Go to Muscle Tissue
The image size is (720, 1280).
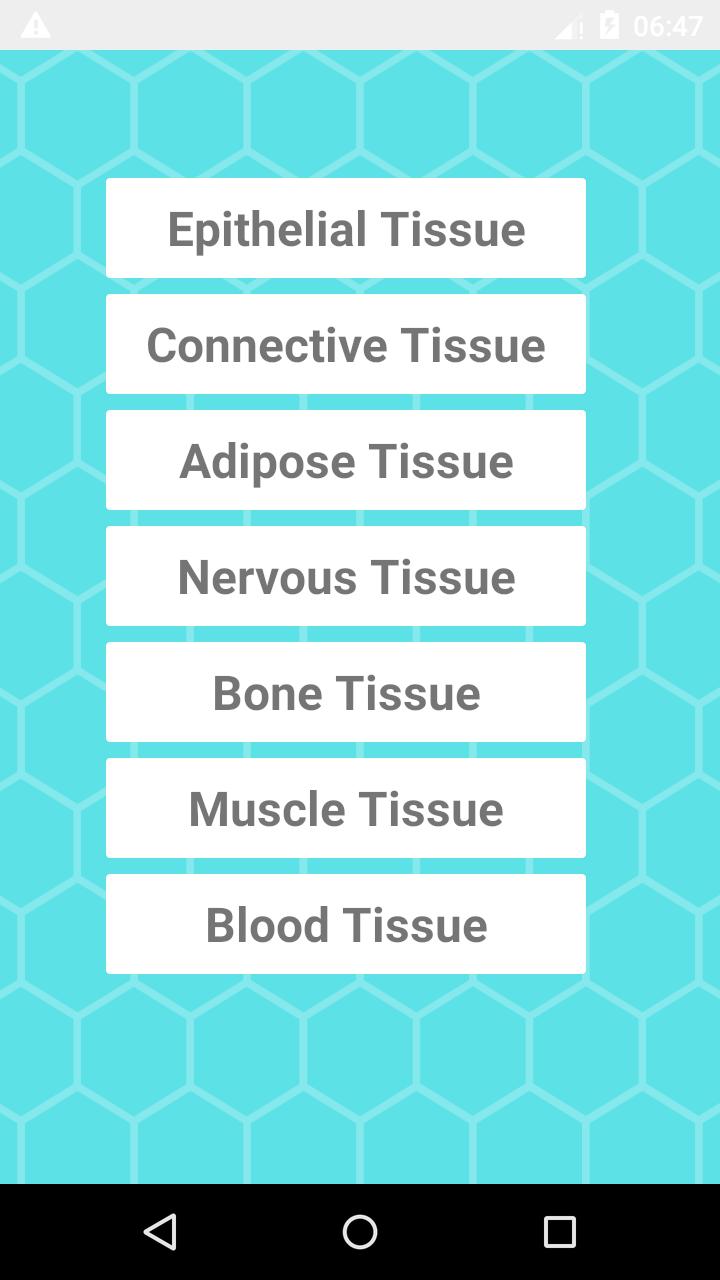(x=346, y=808)
